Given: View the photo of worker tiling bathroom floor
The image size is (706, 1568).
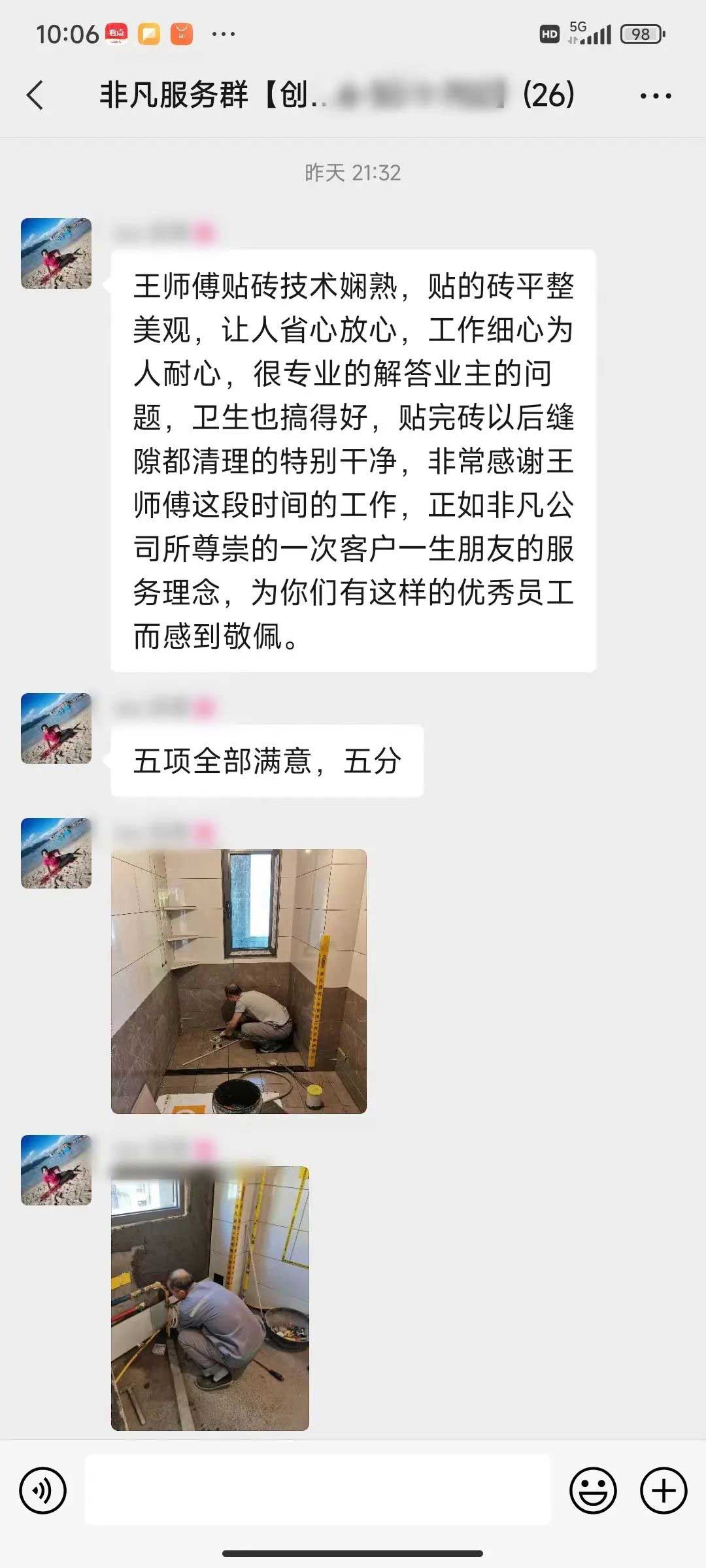Looking at the screenshot, I should [x=239, y=981].
